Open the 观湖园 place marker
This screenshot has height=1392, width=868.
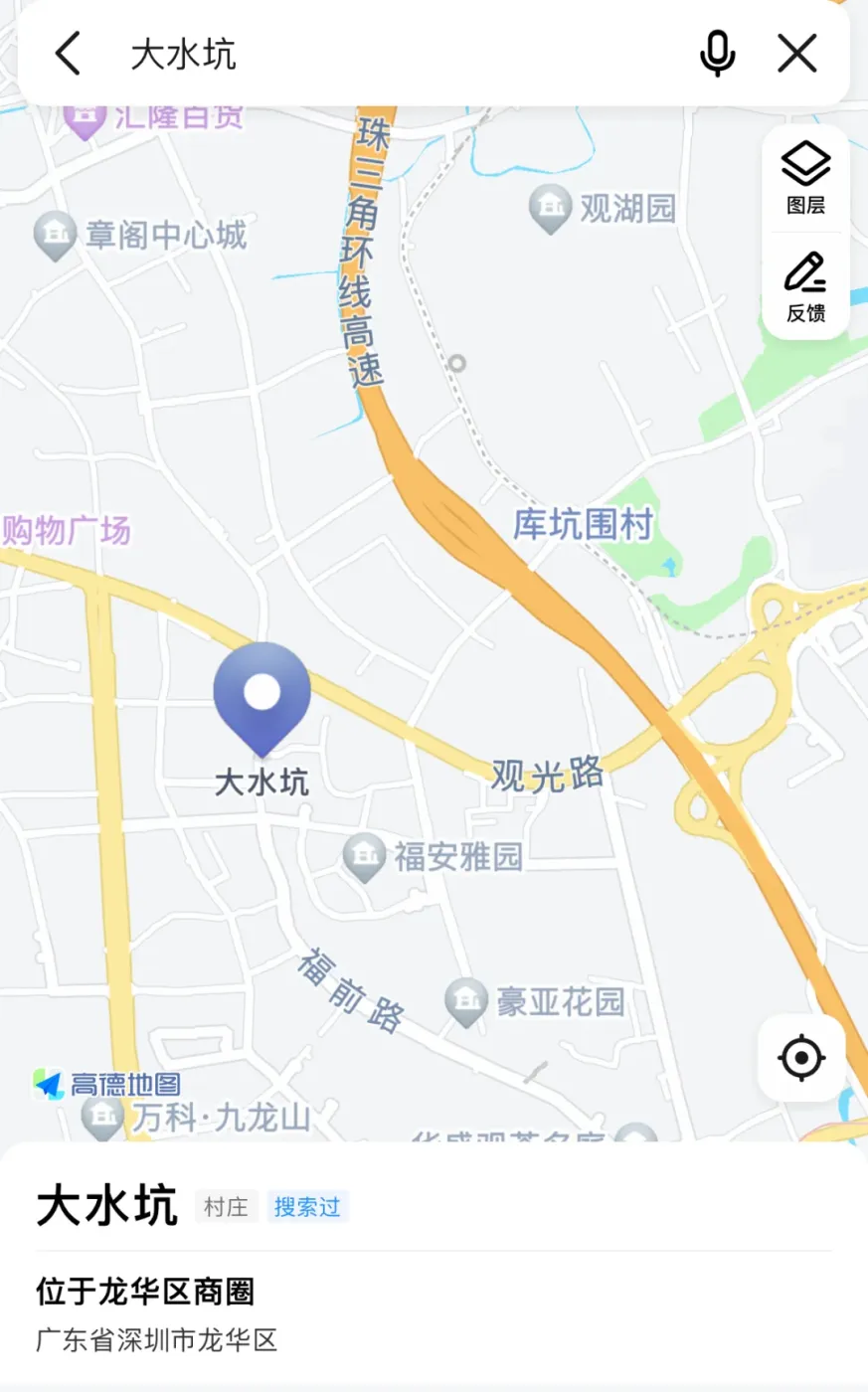pyautogui.click(x=550, y=208)
